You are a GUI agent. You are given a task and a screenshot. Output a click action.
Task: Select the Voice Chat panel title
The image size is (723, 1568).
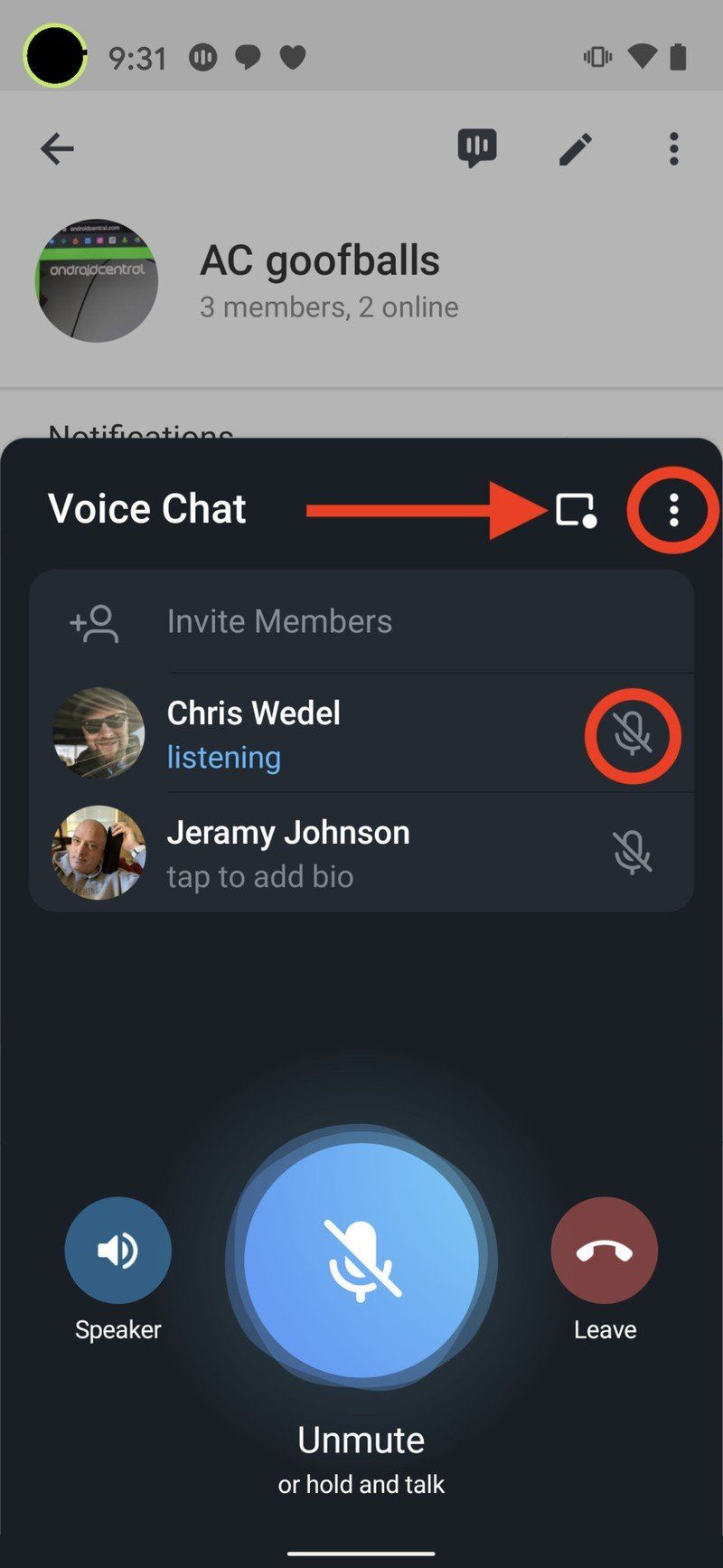point(146,508)
